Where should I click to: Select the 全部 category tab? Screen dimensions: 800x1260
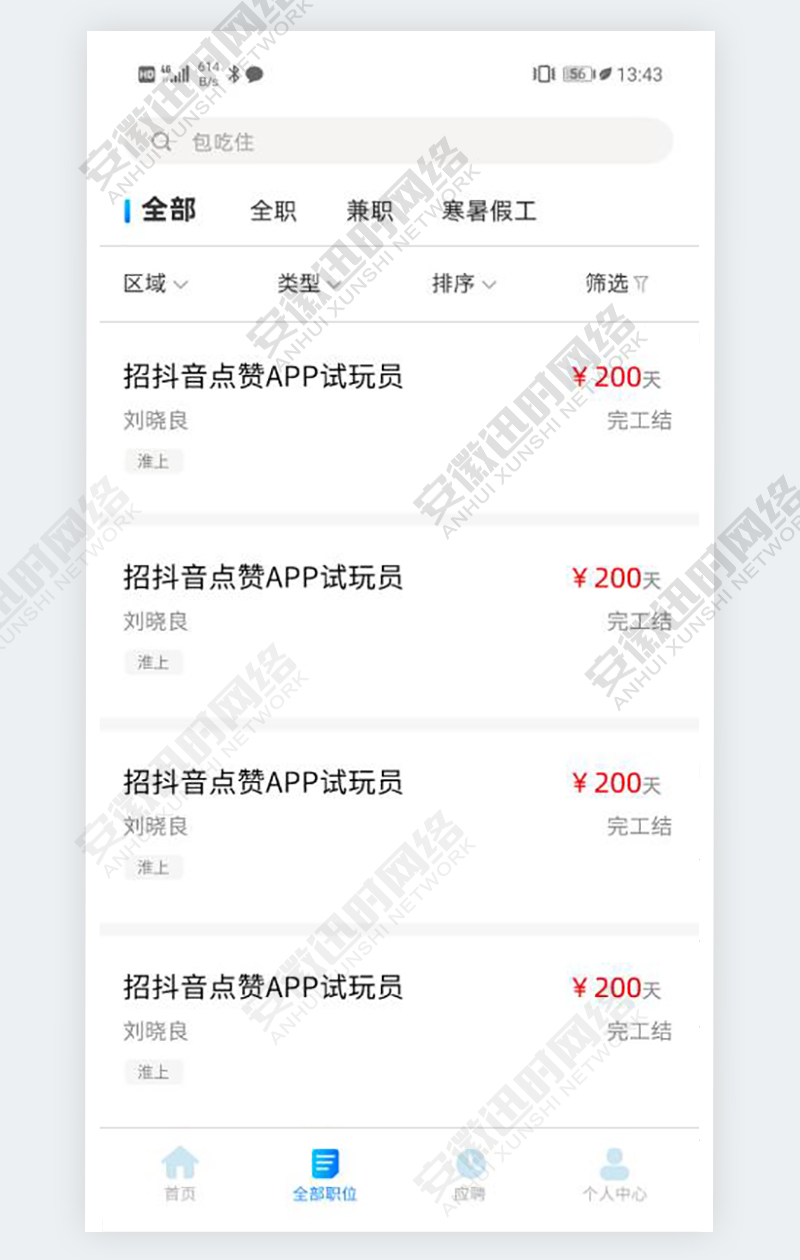click(x=168, y=210)
